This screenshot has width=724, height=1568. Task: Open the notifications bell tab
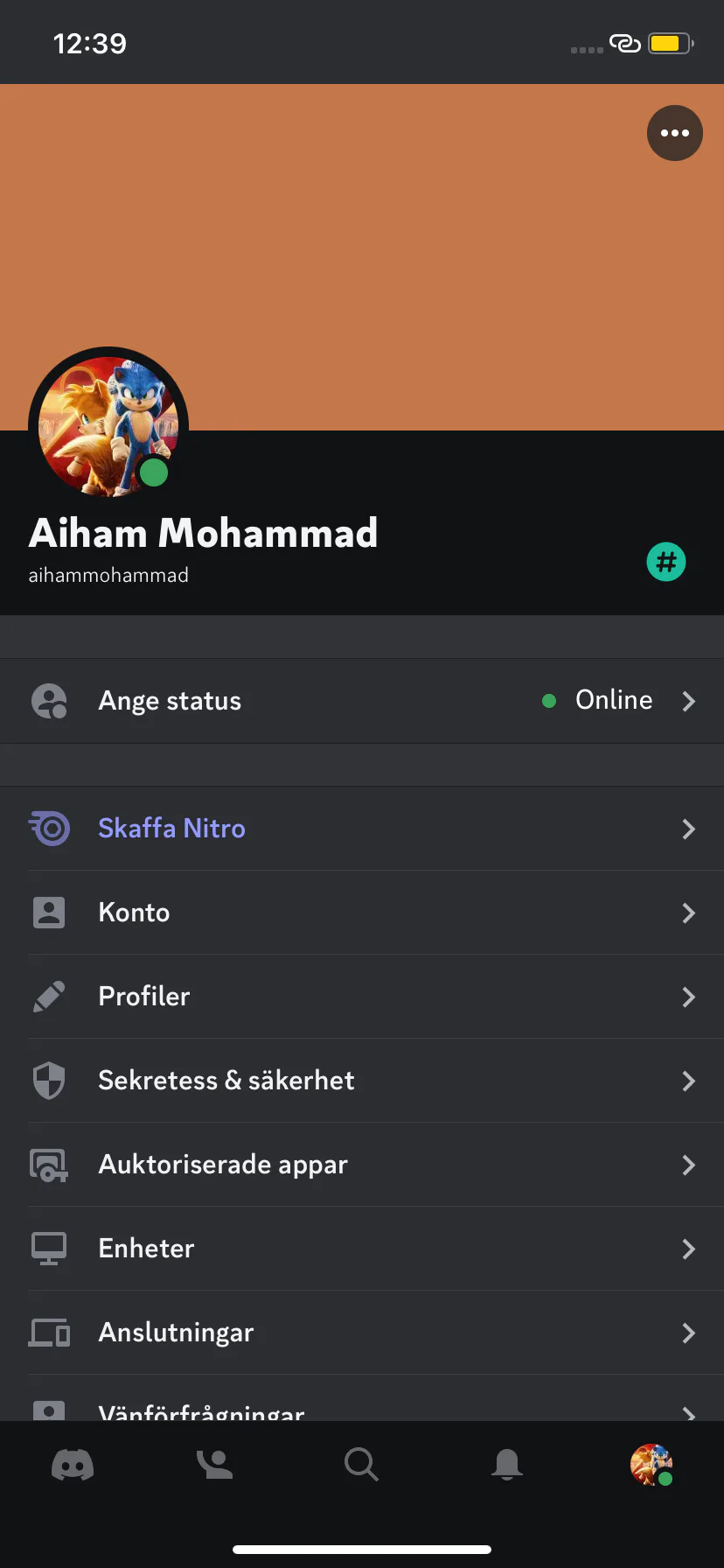pyautogui.click(x=507, y=1464)
